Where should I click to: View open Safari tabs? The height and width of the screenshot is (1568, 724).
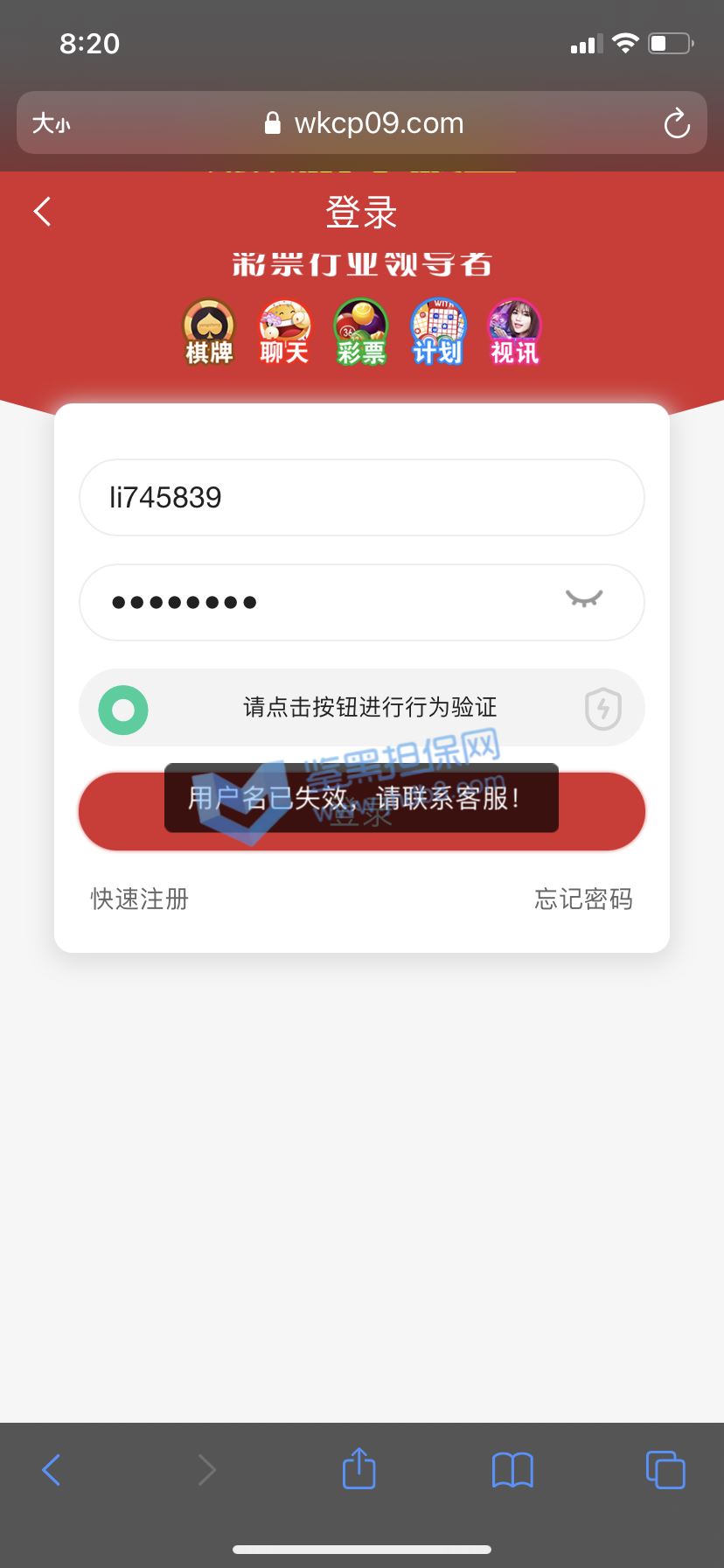pos(665,1469)
